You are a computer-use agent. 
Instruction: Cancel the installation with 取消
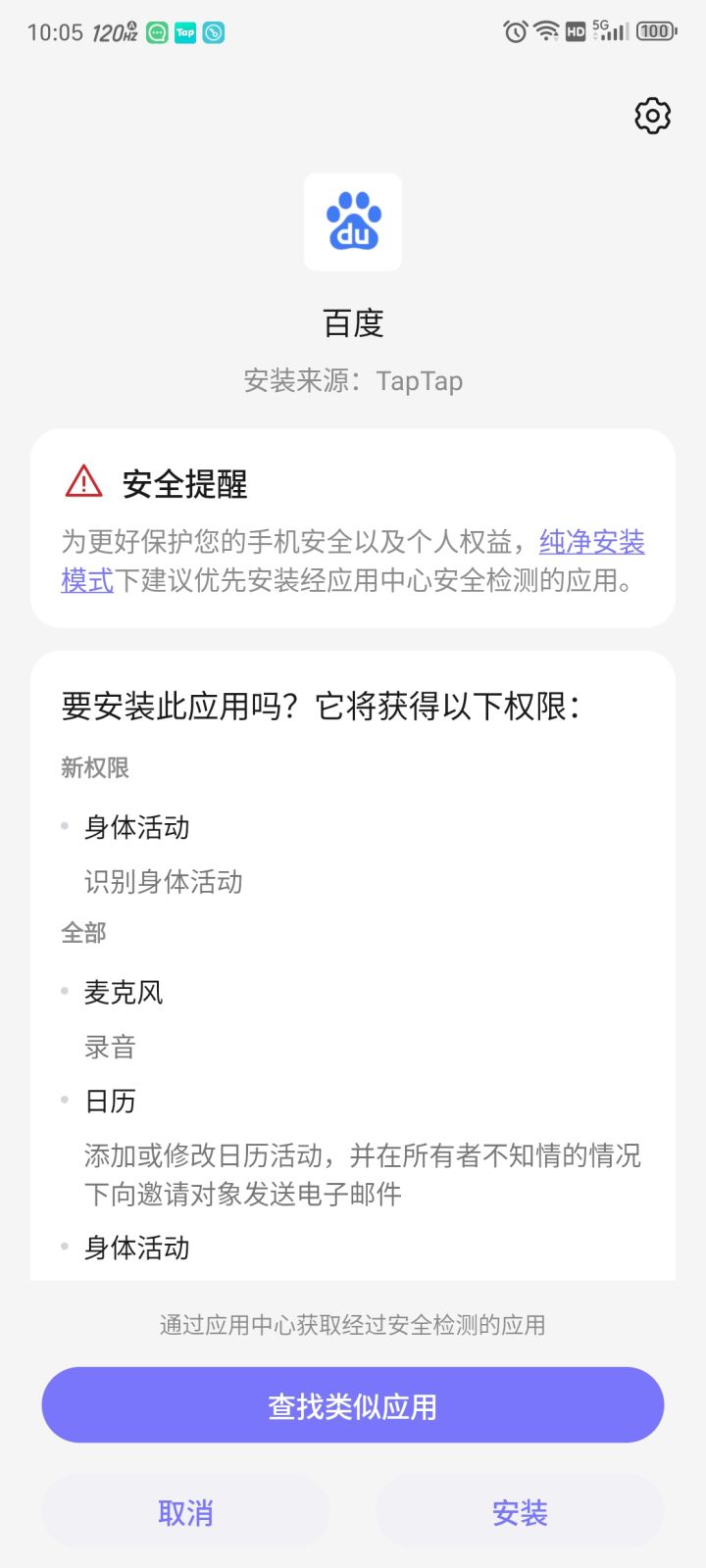(185, 1512)
